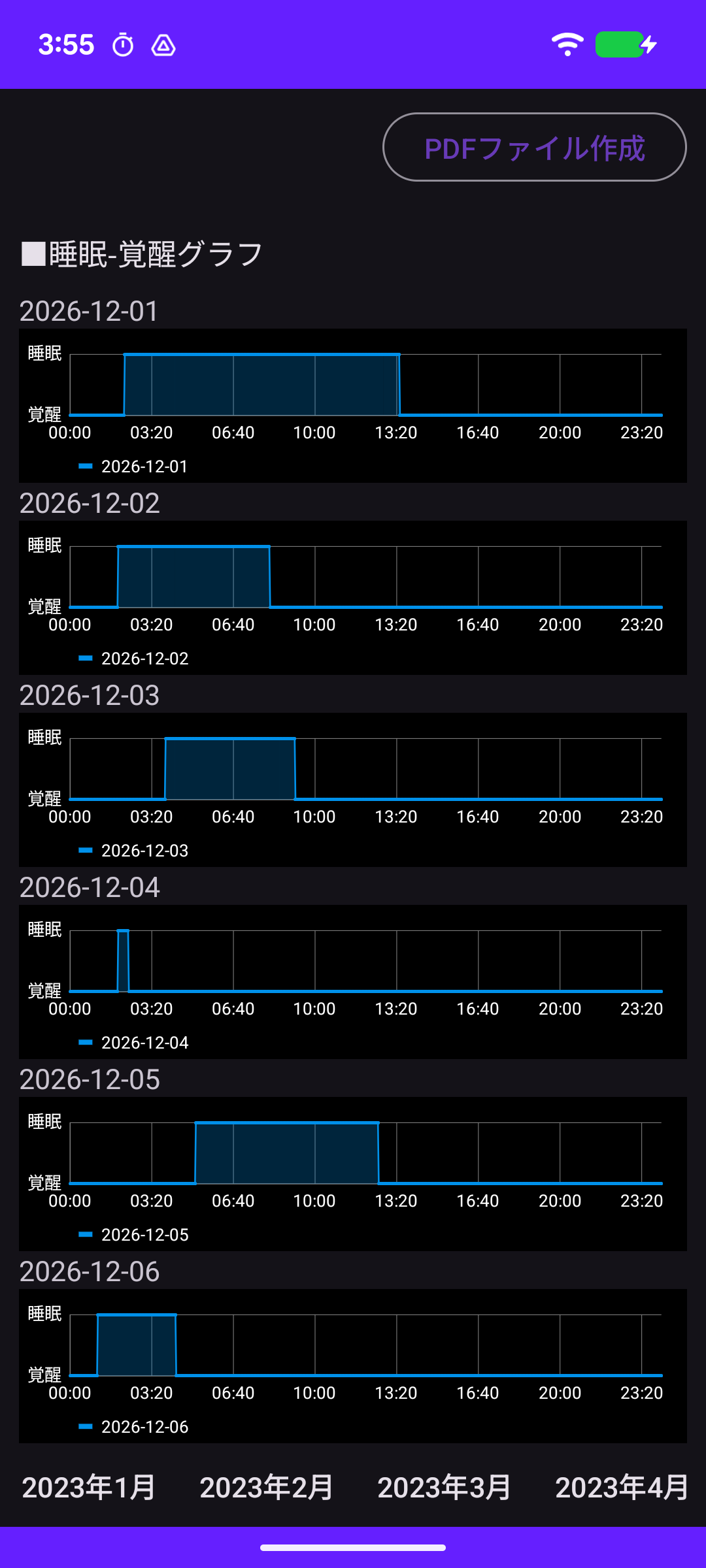Toggle the 2026-12-01 chart legend entry

coord(134,466)
